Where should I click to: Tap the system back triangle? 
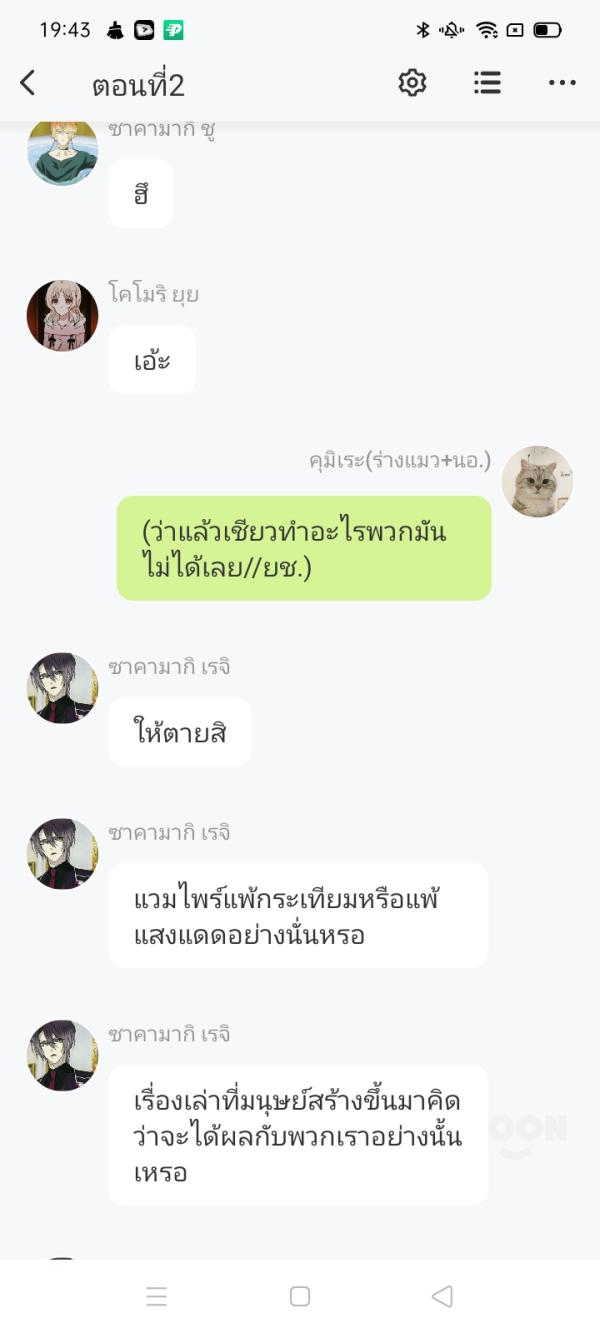442,1296
